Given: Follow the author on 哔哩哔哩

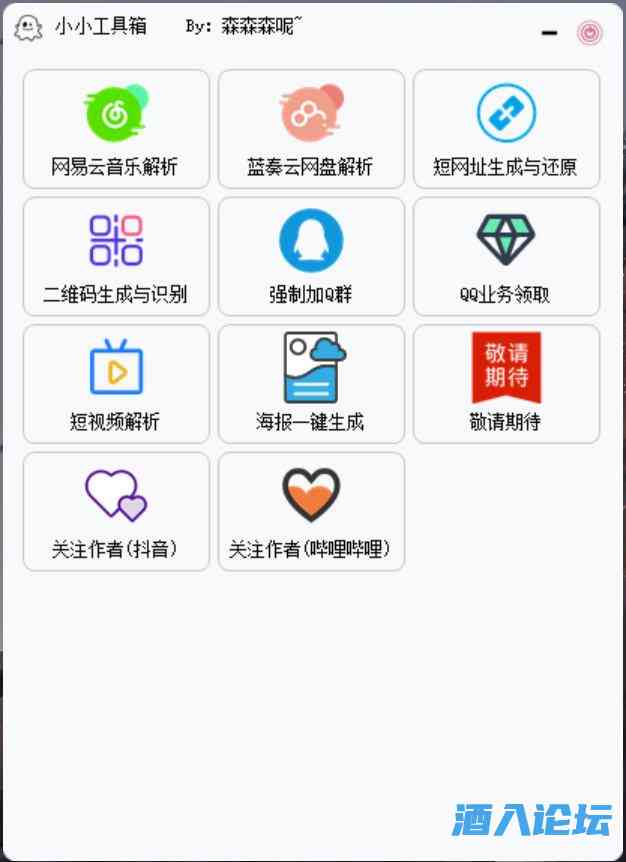Looking at the screenshot, I should (311, 512).
